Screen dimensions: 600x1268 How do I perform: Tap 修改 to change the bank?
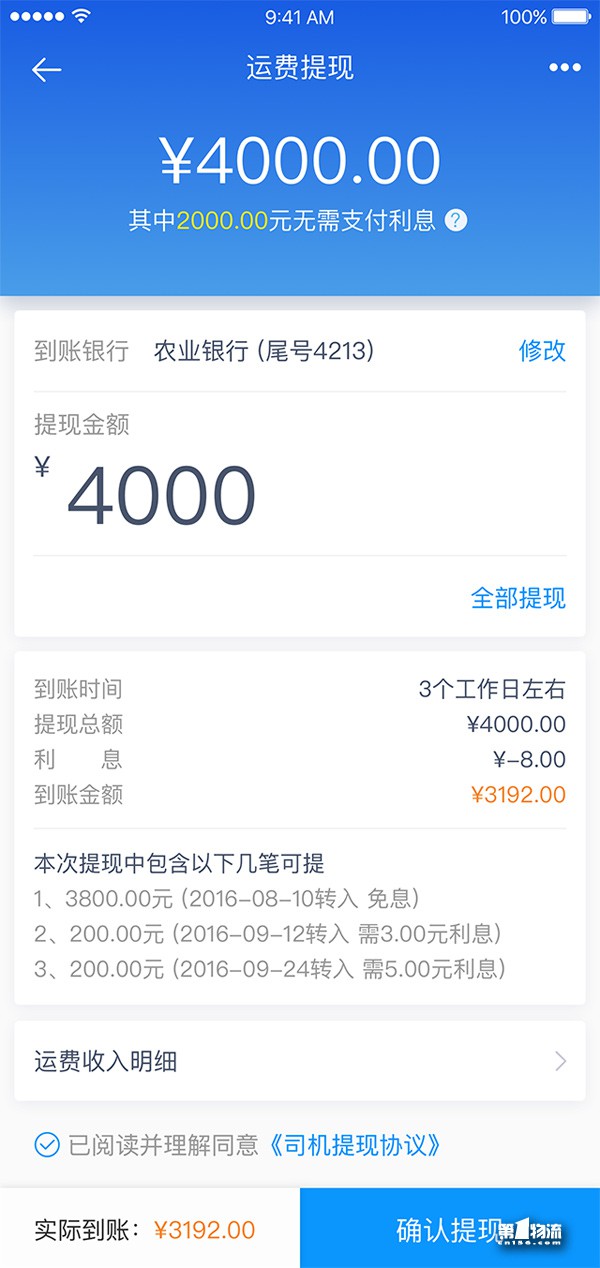point(542,350)
